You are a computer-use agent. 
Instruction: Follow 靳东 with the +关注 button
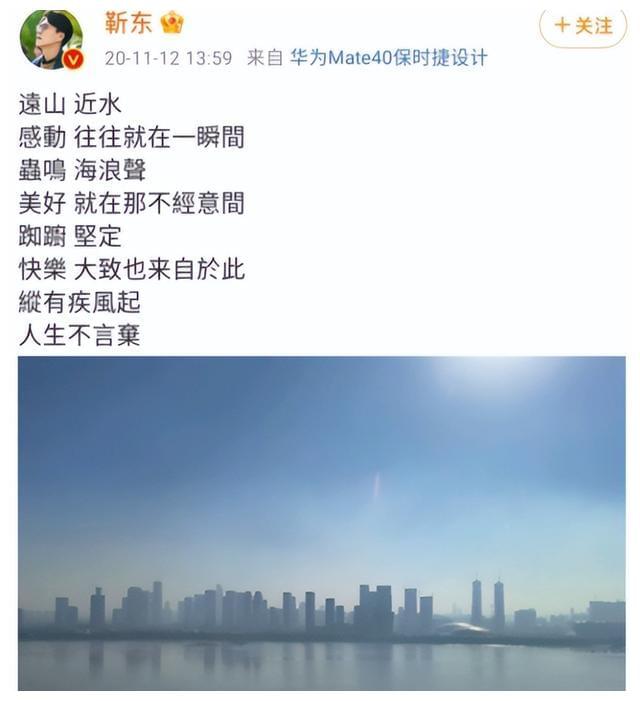(x=583, y=26)
